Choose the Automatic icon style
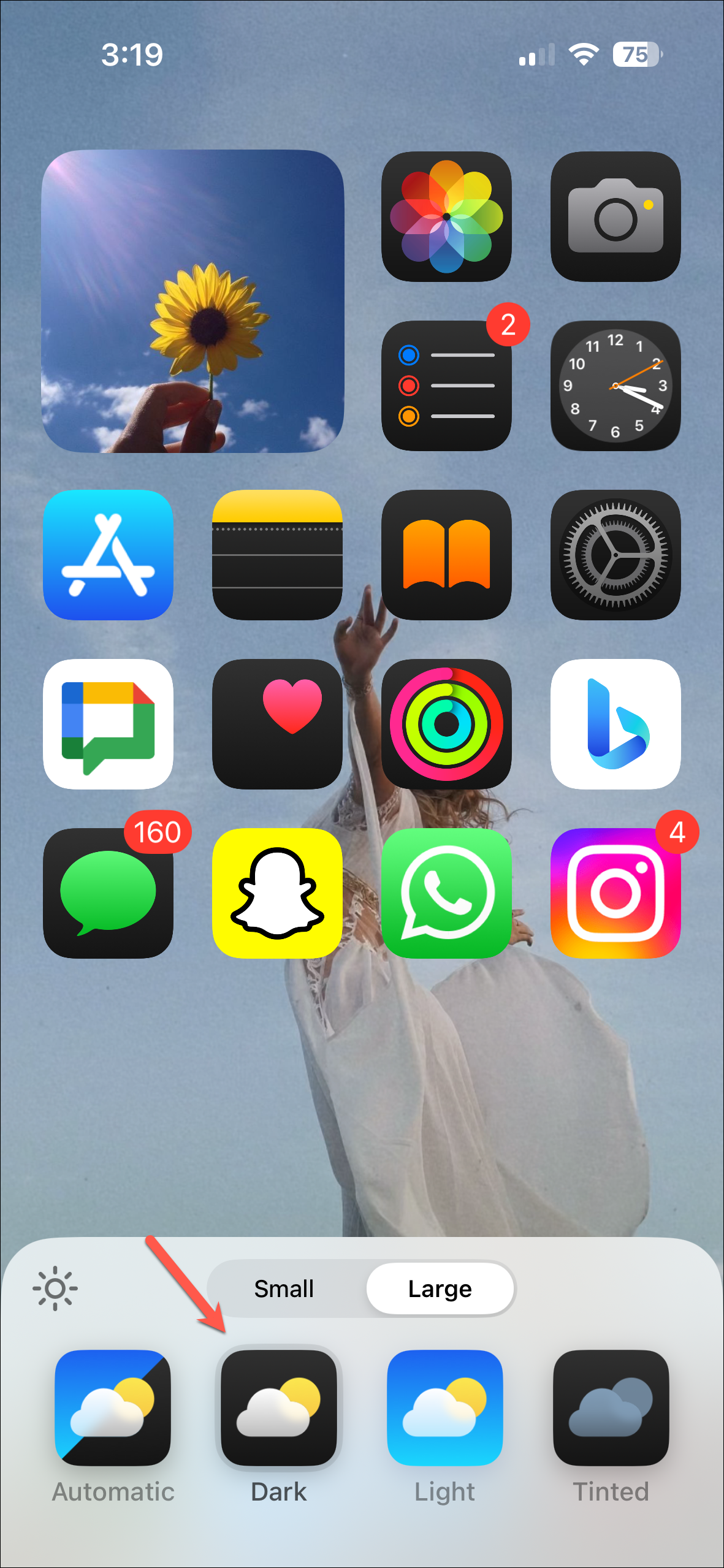This screenshot has width=724, height=1568. tap(113, 1407)
